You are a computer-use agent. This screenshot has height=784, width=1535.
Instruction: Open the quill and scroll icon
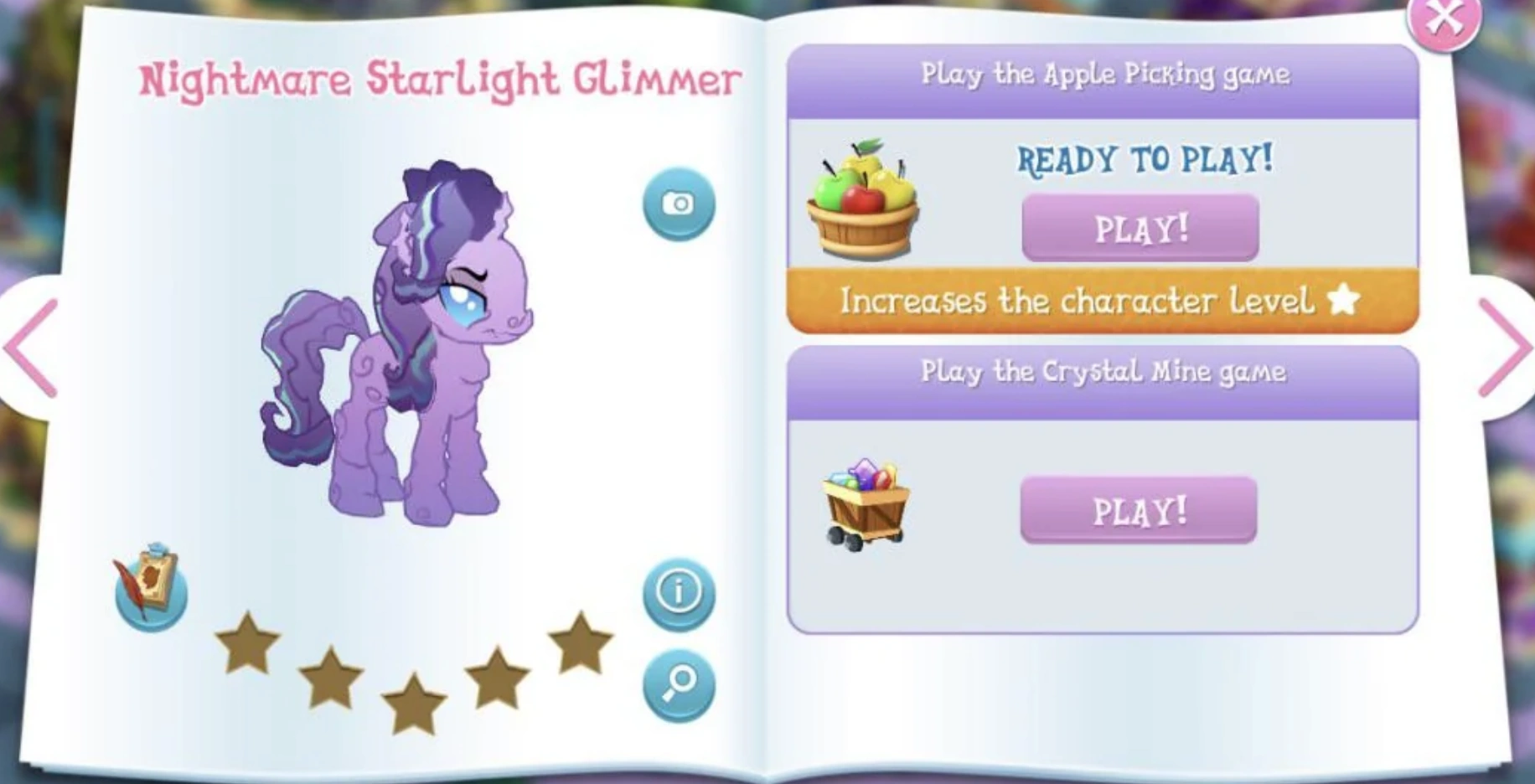[151, 588]
